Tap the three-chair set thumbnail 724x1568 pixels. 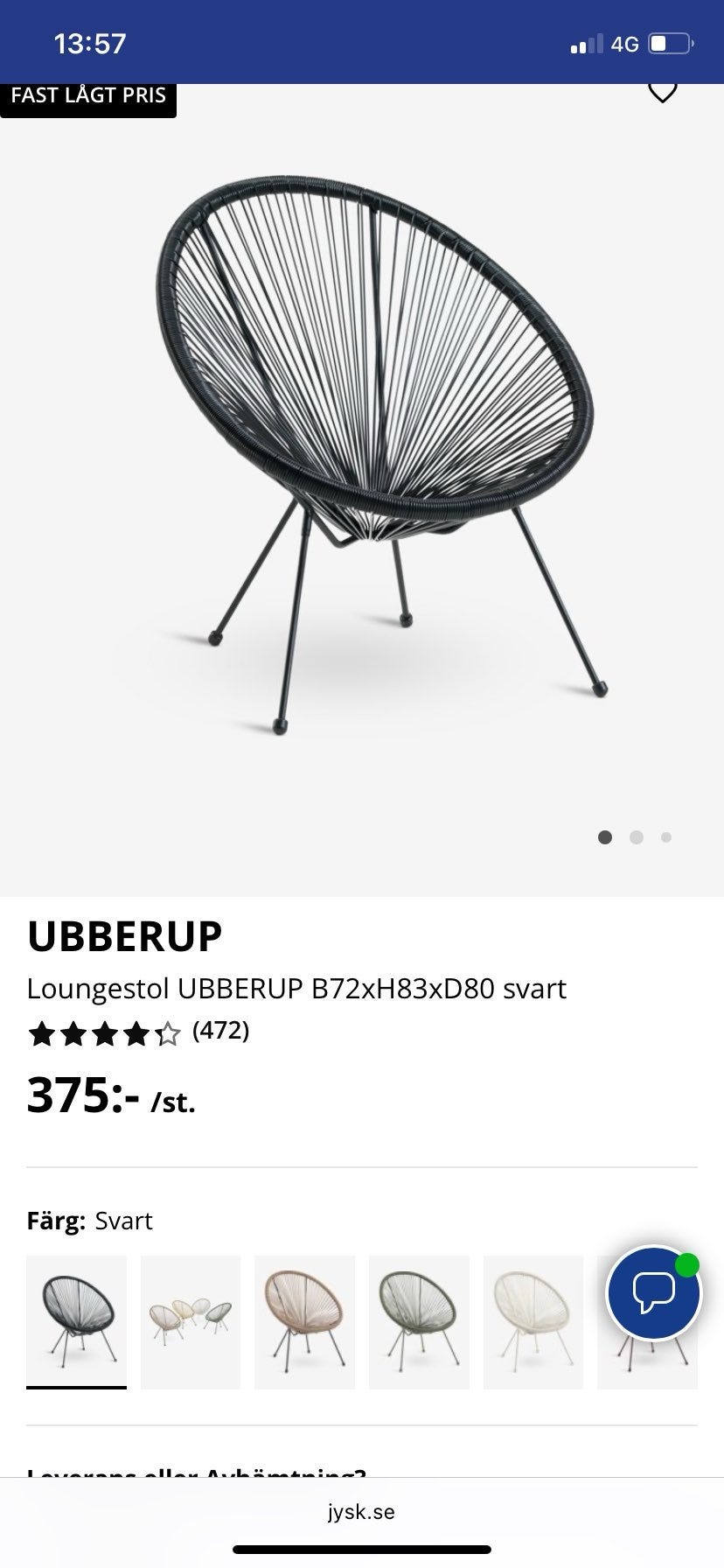(191, 1320)
